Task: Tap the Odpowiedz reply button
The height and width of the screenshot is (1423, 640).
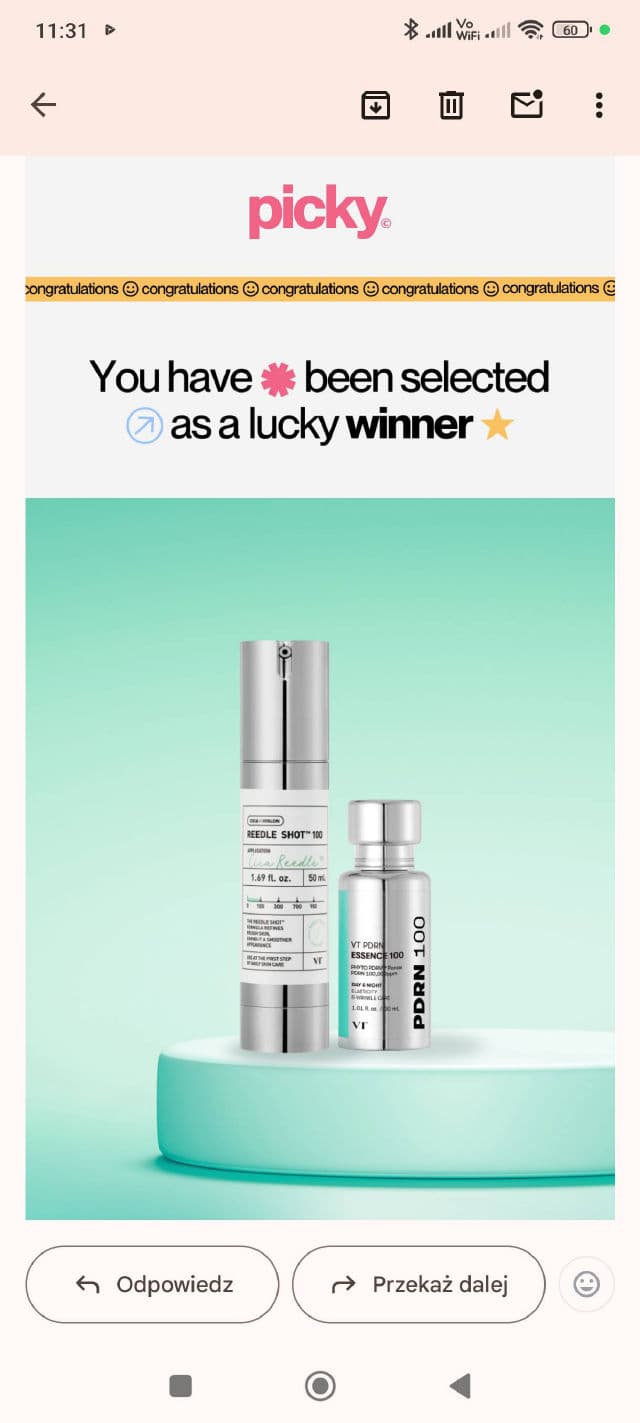Action: pyautogui.click(x=152, y=1284)
